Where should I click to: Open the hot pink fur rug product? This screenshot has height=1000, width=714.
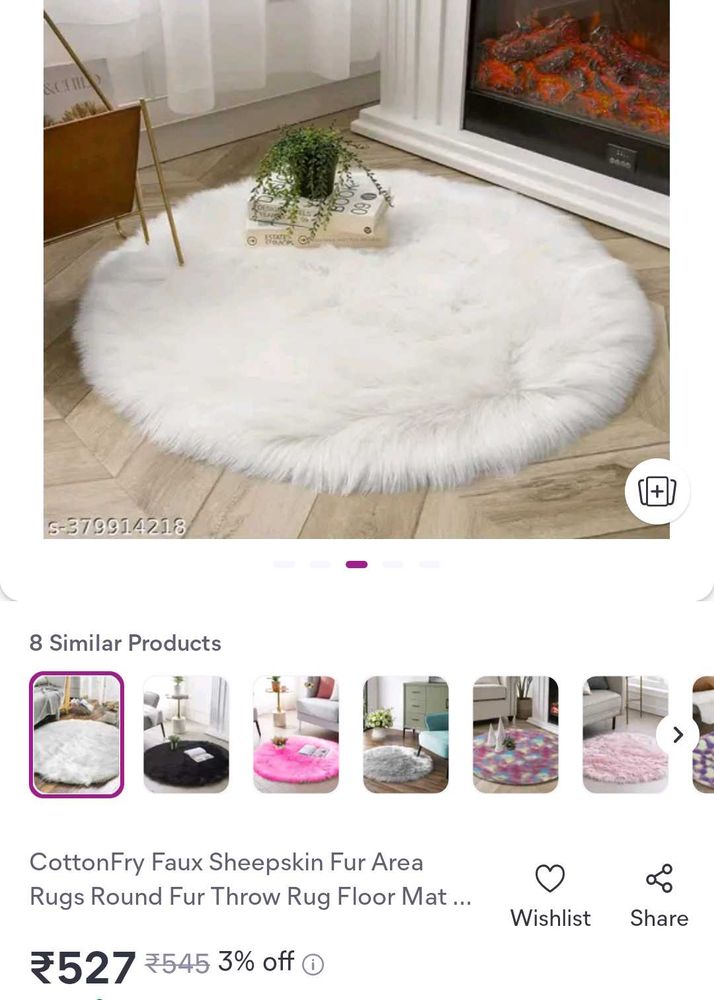click(x=296, y=734)
